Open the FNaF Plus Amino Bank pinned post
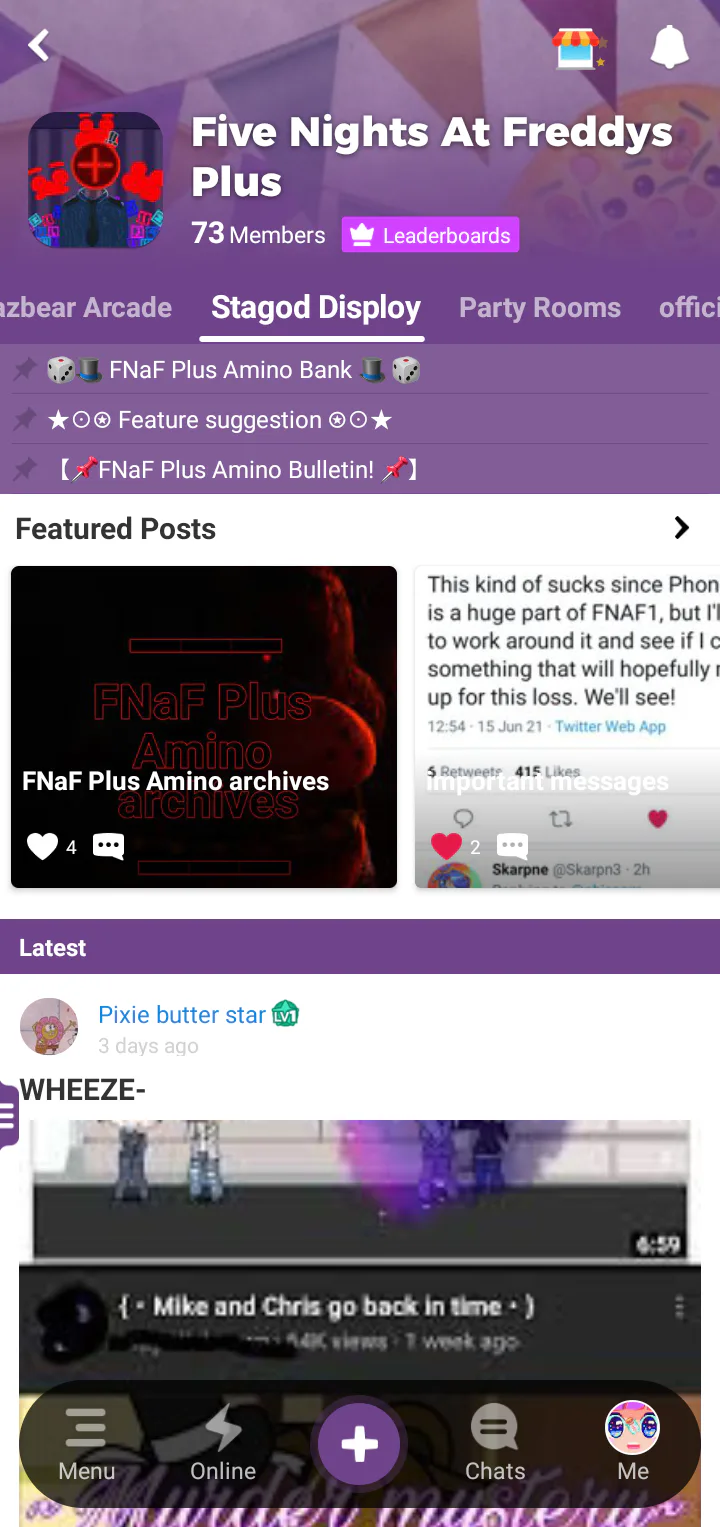This screenshot has height=1527, width=720. coord(360,370)
